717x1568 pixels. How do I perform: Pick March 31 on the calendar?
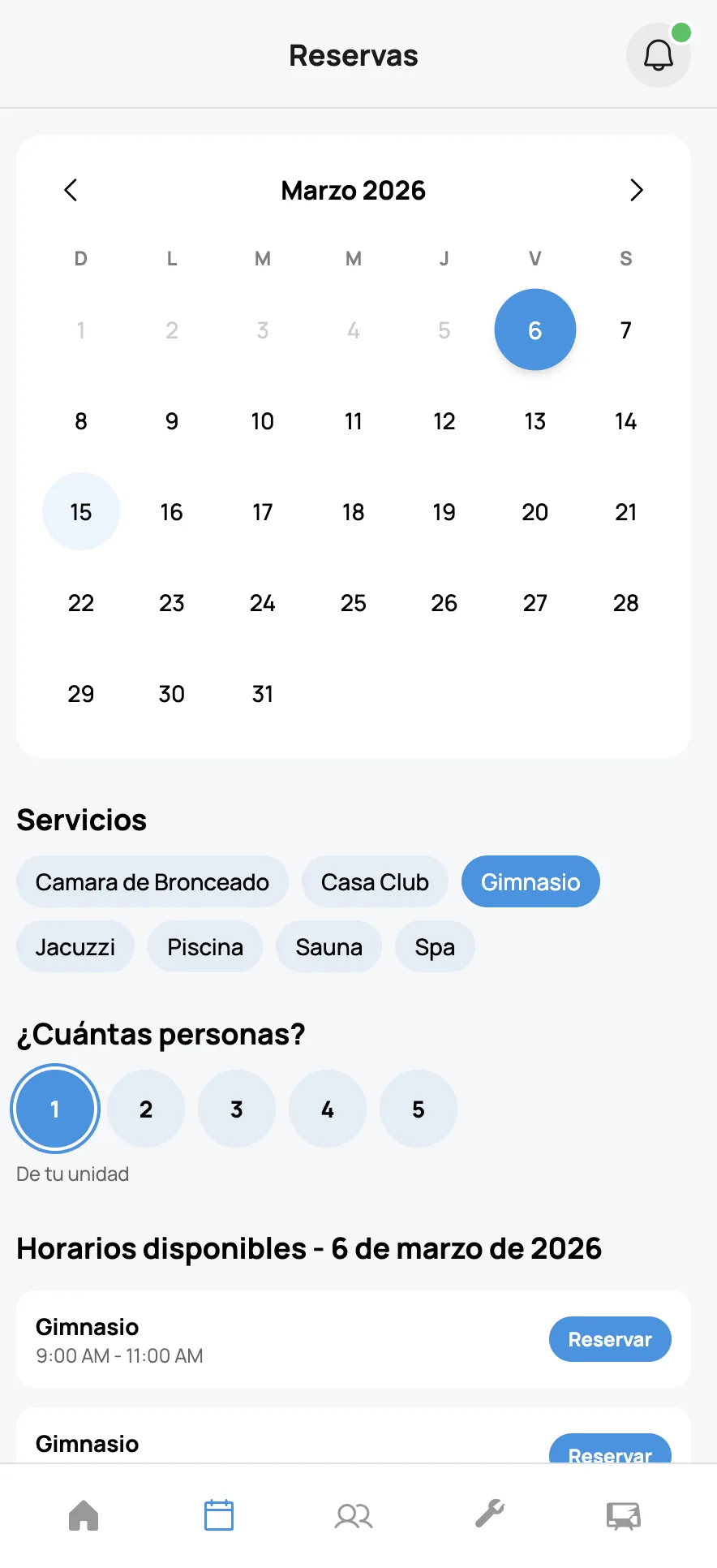point(262,693)
